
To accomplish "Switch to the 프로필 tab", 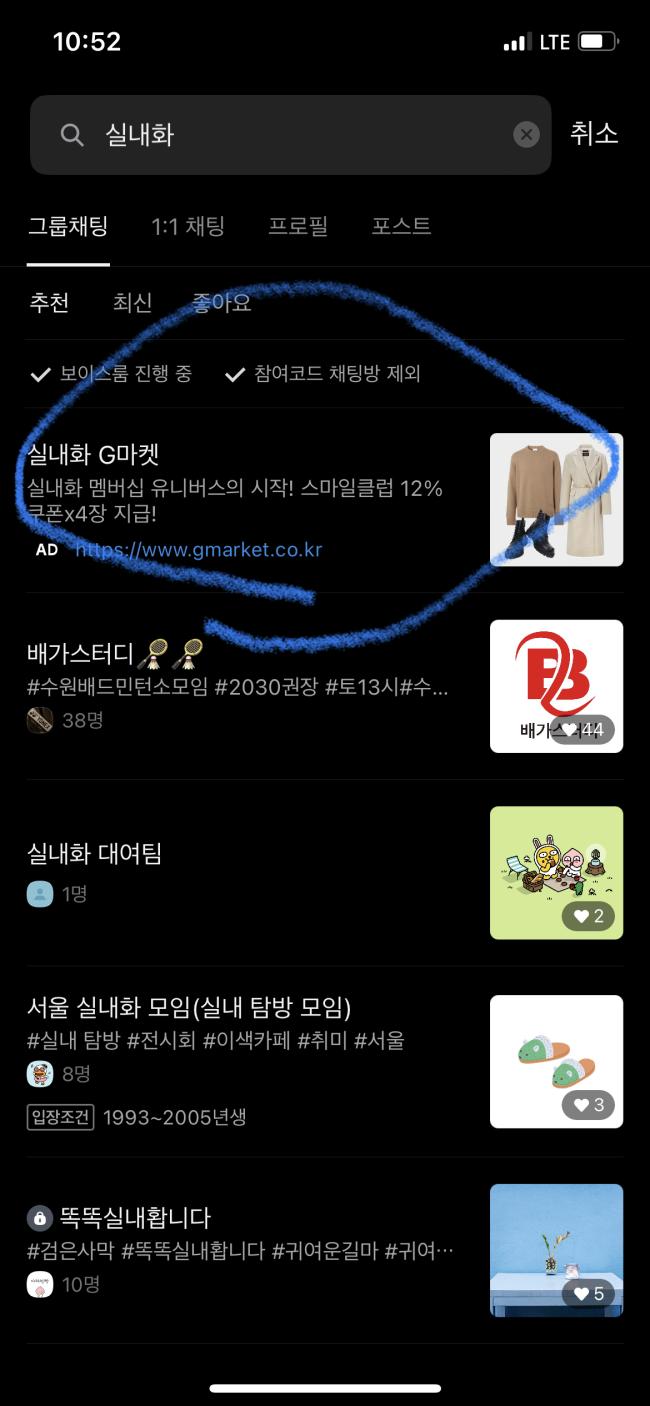I will tap(298, 226).
